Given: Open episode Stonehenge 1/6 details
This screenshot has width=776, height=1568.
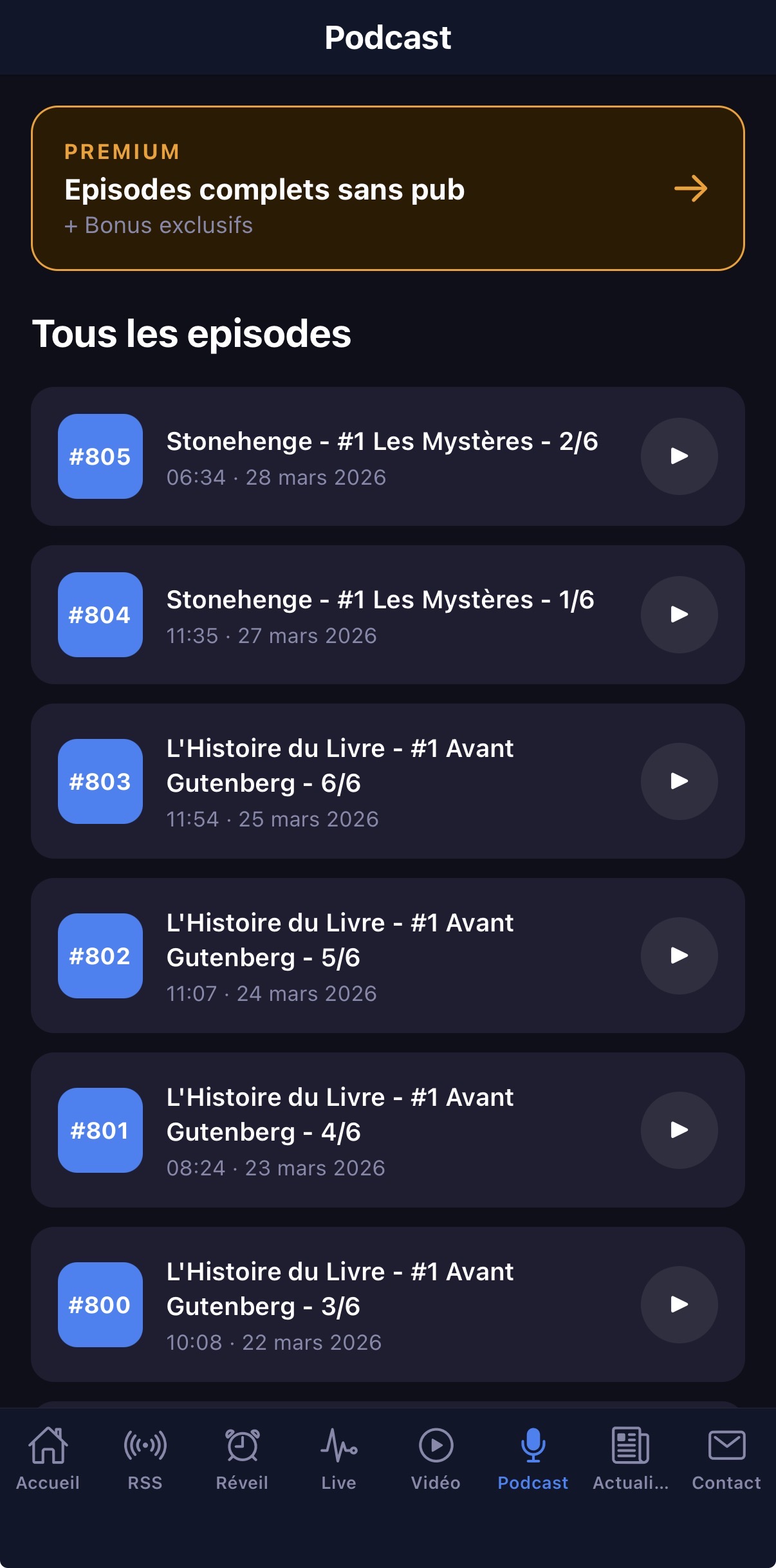Looking at the screenshot, I should (380, 615).
